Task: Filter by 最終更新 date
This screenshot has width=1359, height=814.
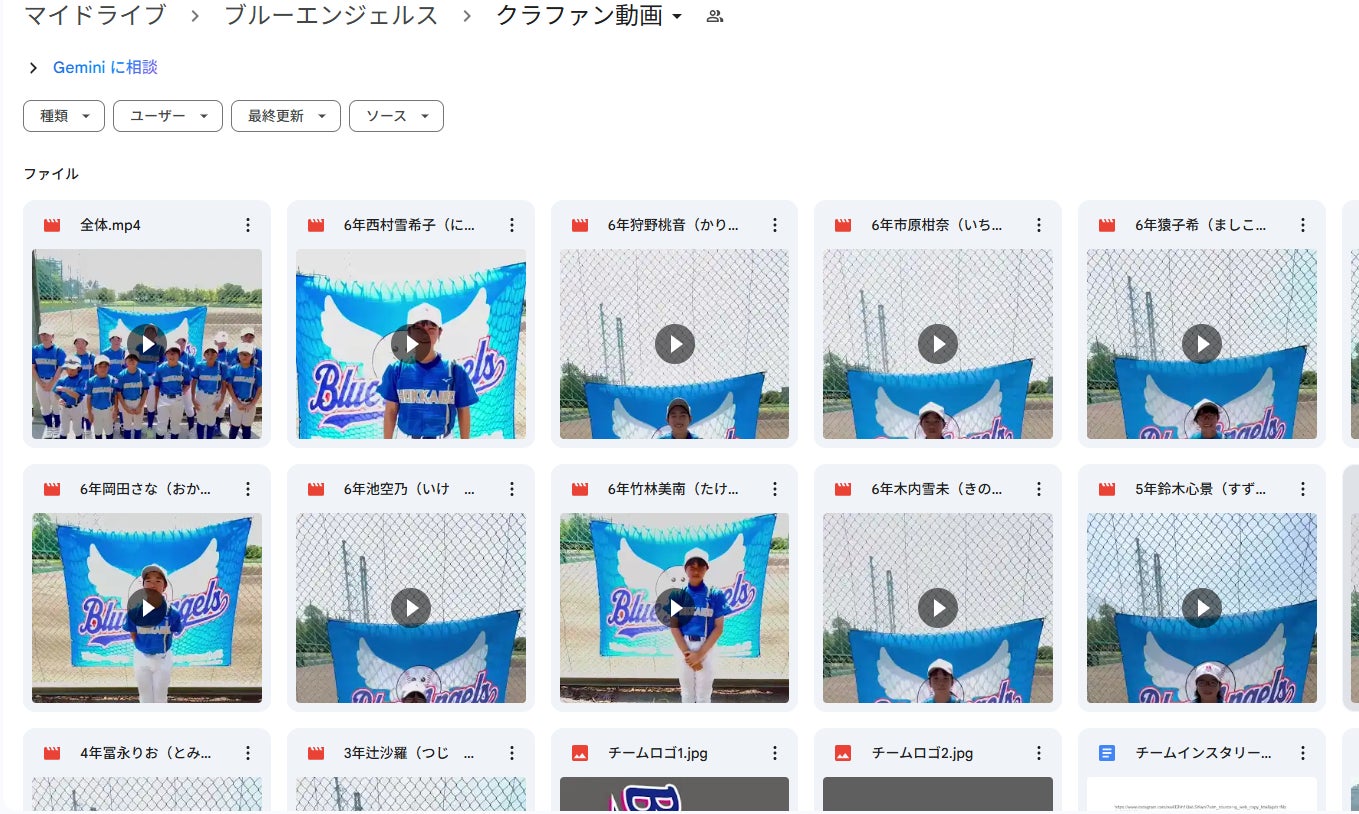Action: (x=285, y=116)
